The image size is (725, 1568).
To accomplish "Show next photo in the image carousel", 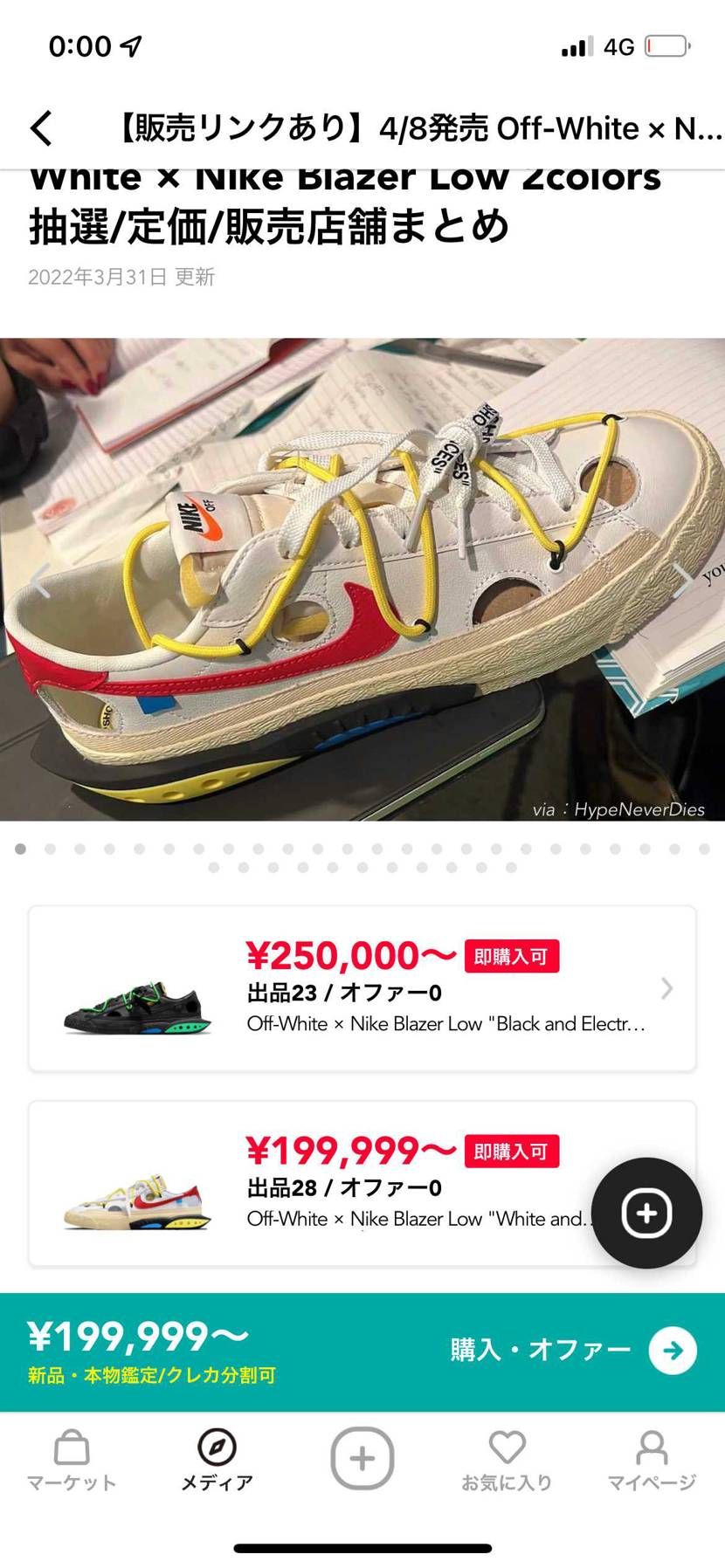I will 682,580.
